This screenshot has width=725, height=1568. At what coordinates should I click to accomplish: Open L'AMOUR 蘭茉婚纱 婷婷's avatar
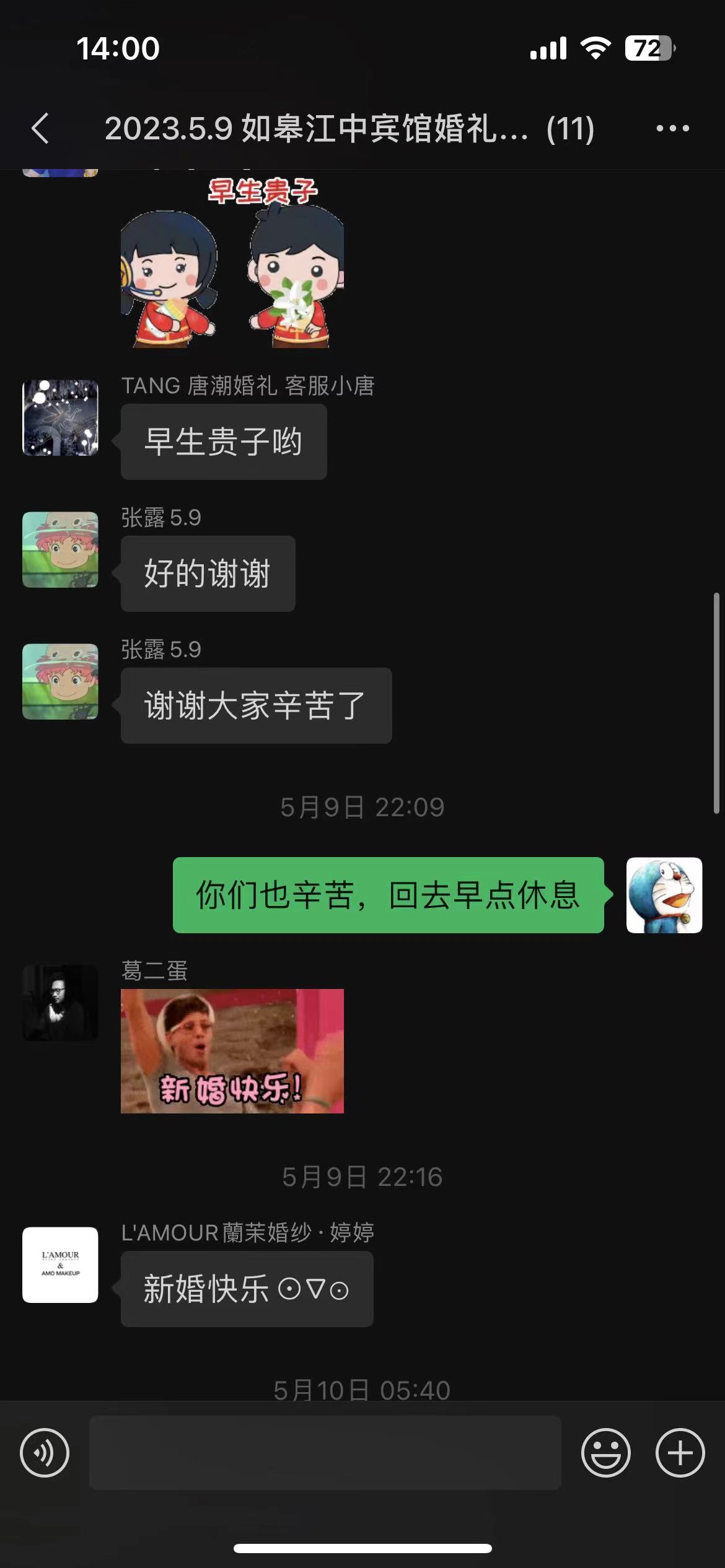point(60,1265)
